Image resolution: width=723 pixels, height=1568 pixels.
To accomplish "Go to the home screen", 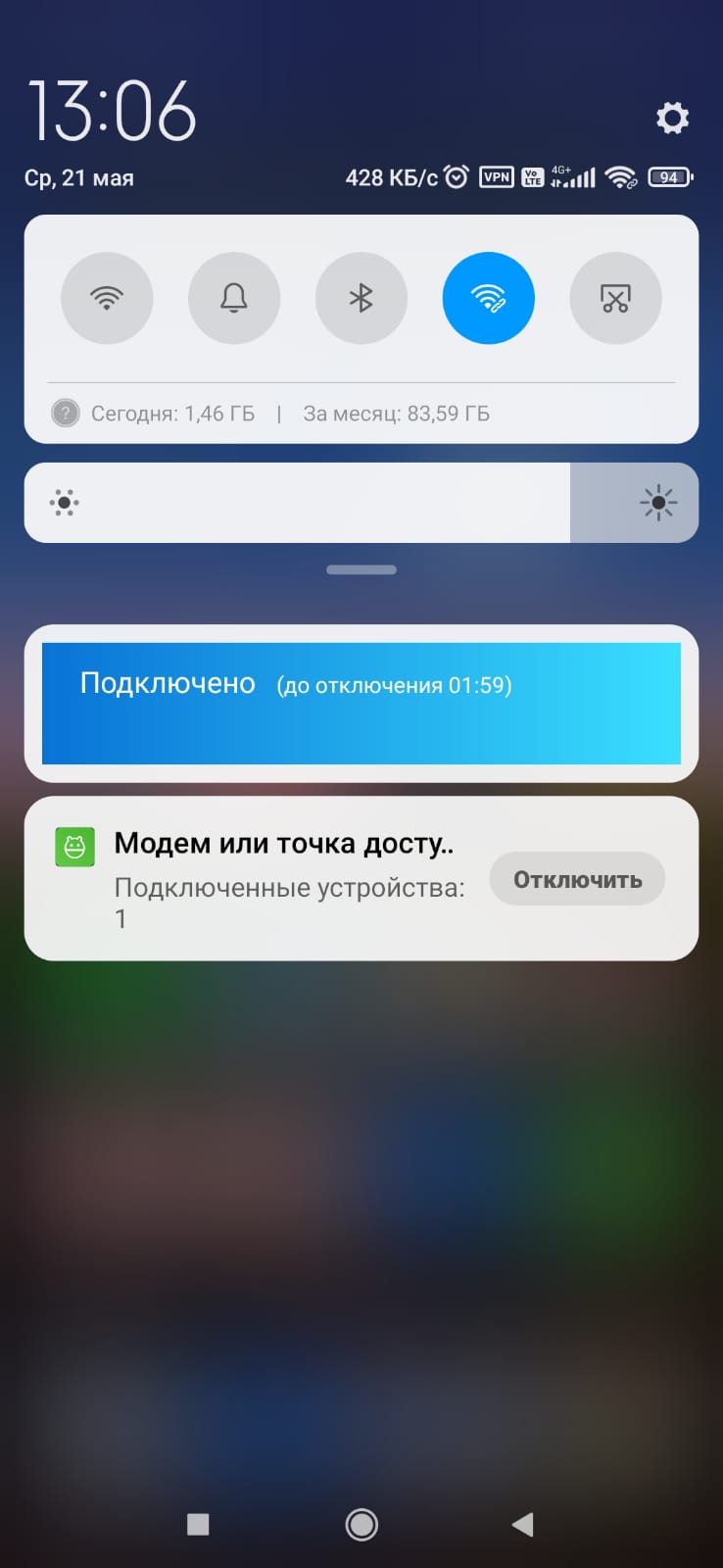I will [x=361, y=1524].
